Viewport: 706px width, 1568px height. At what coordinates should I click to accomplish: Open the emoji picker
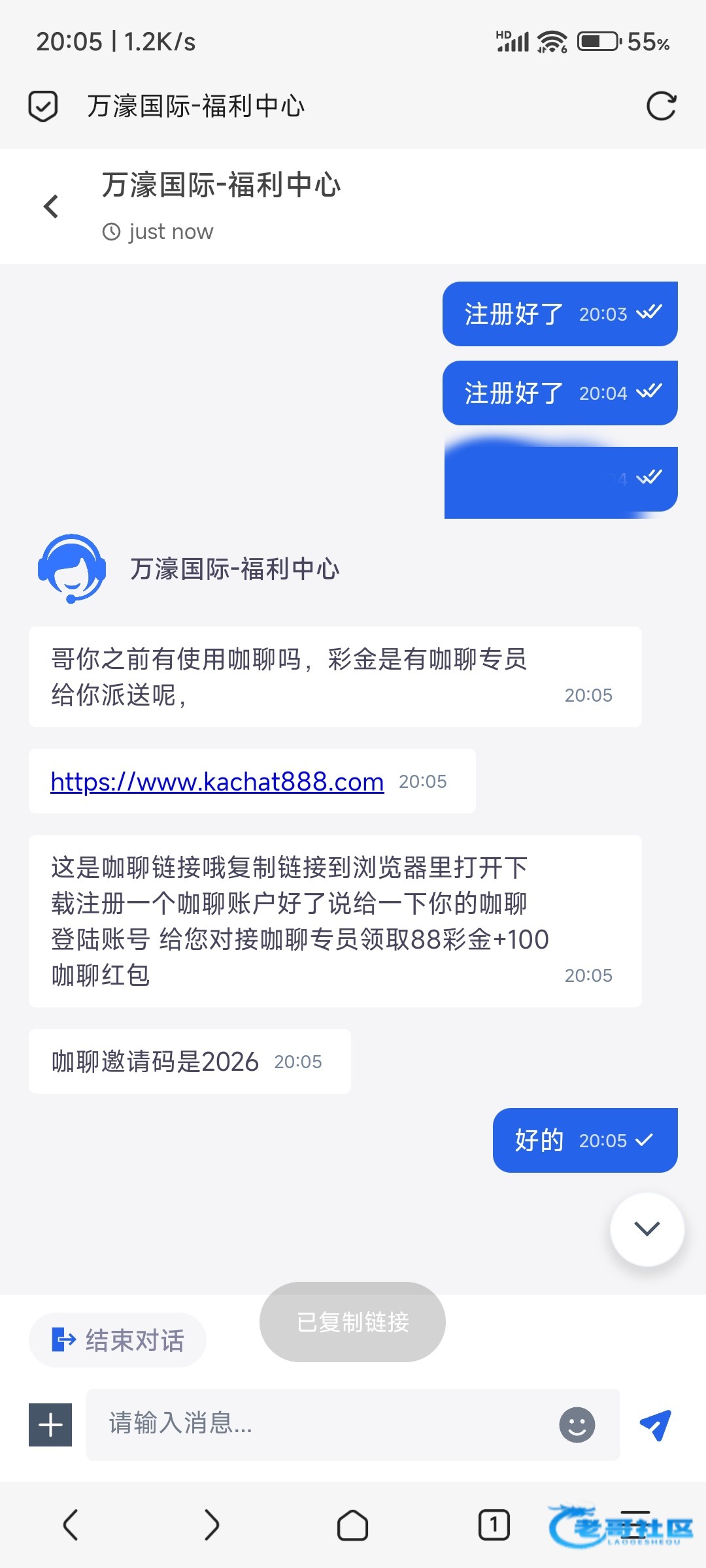pyautogui.click(x=577, y=1424)
